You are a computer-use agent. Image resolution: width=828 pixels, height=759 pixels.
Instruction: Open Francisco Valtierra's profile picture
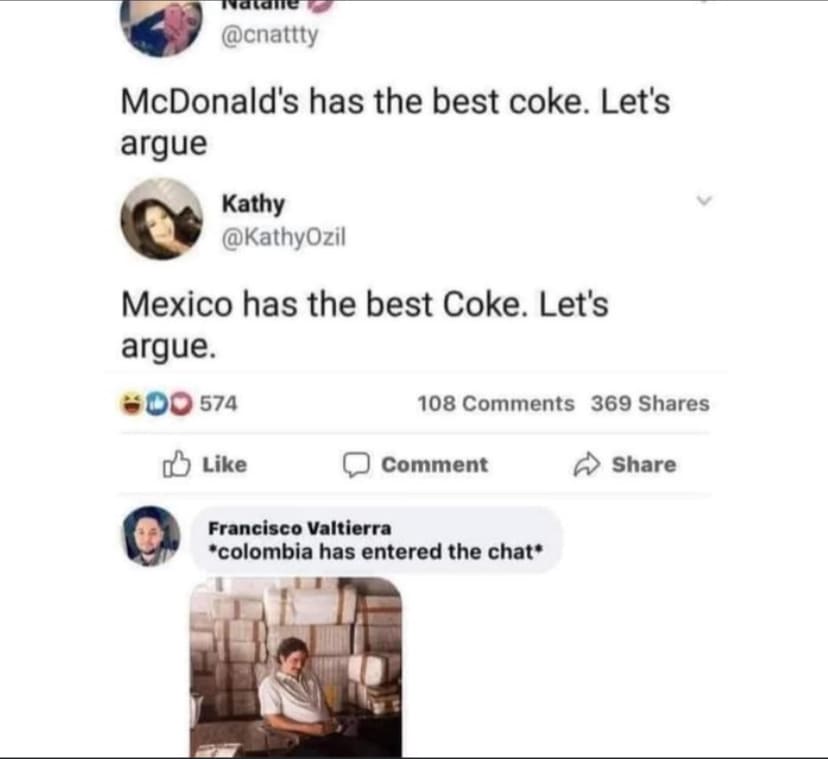(151, 535)
